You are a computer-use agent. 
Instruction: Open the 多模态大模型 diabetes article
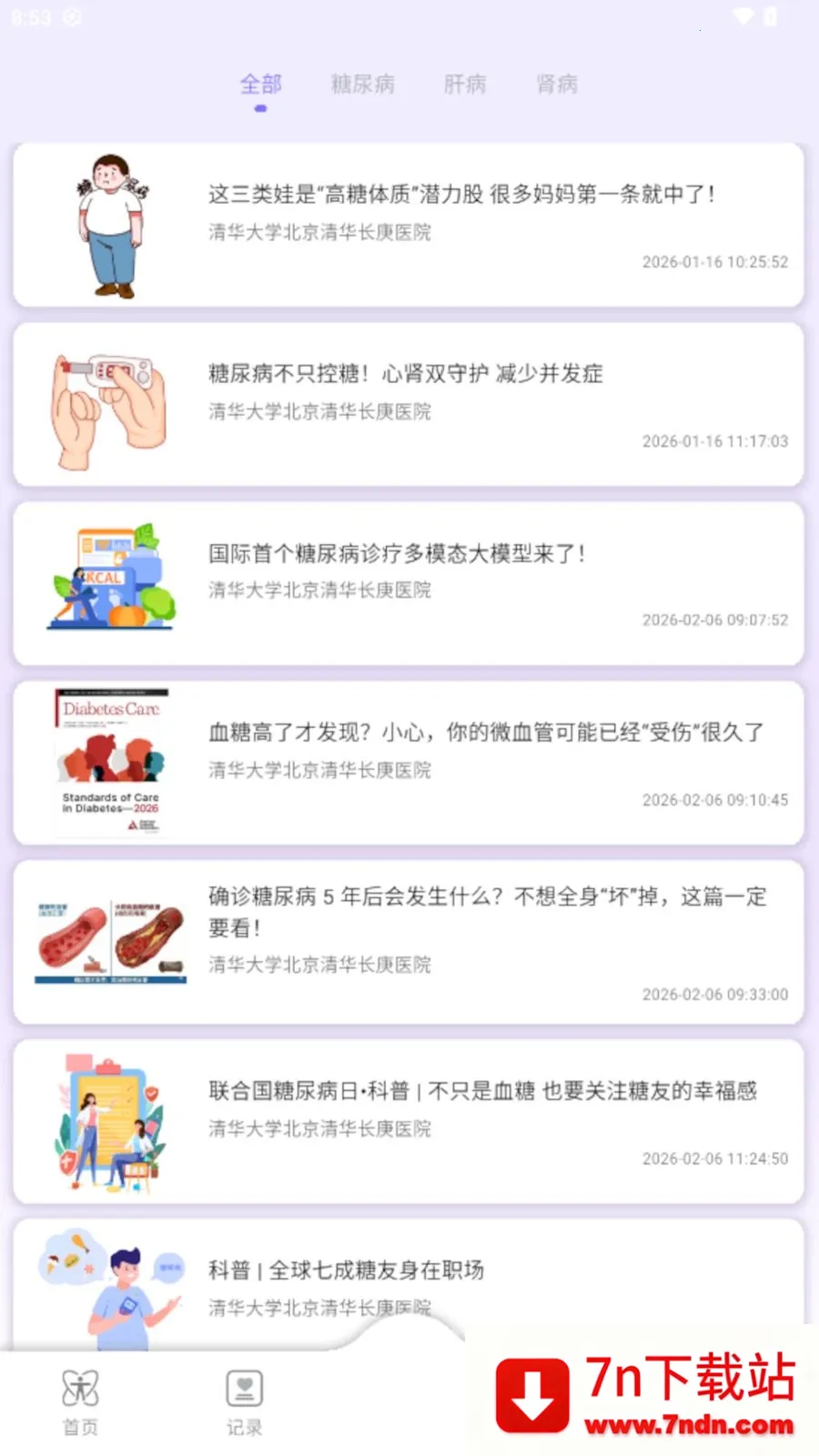click(396, 554)
